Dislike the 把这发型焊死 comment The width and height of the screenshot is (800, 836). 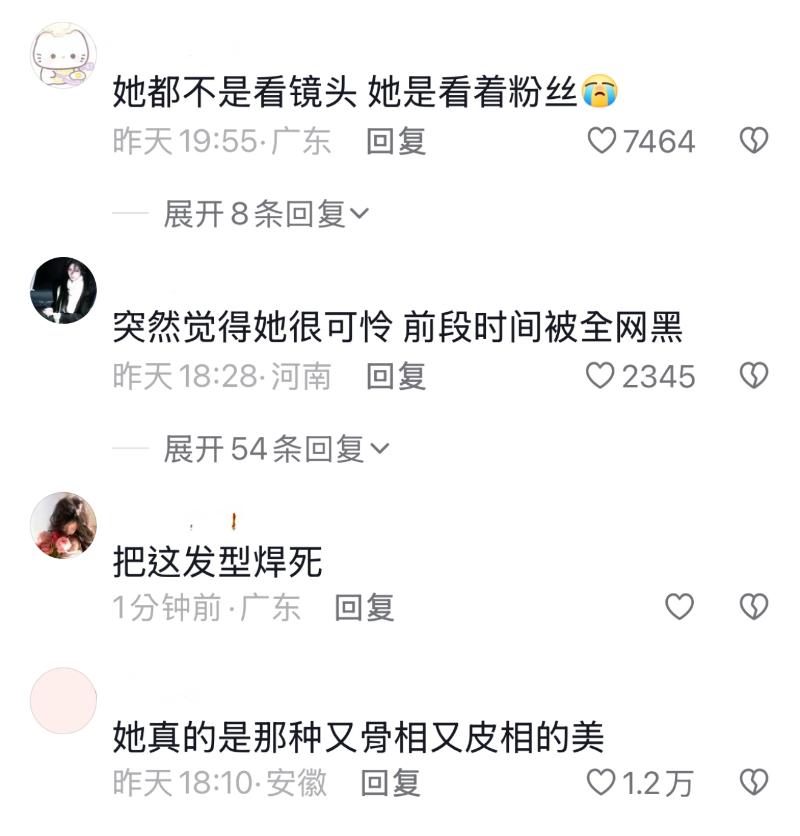pos(753,607)
